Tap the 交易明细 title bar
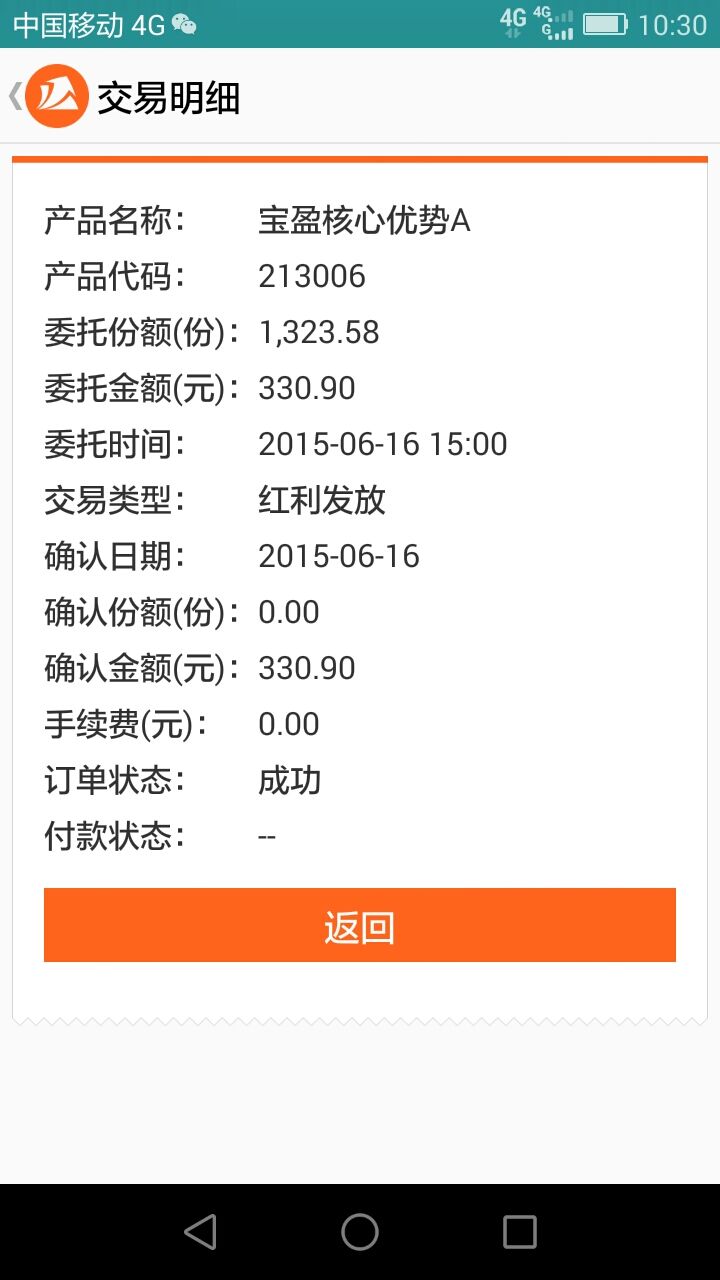Image resolution: width=720 pixels, height=1280 pixels. pos(165,98)
